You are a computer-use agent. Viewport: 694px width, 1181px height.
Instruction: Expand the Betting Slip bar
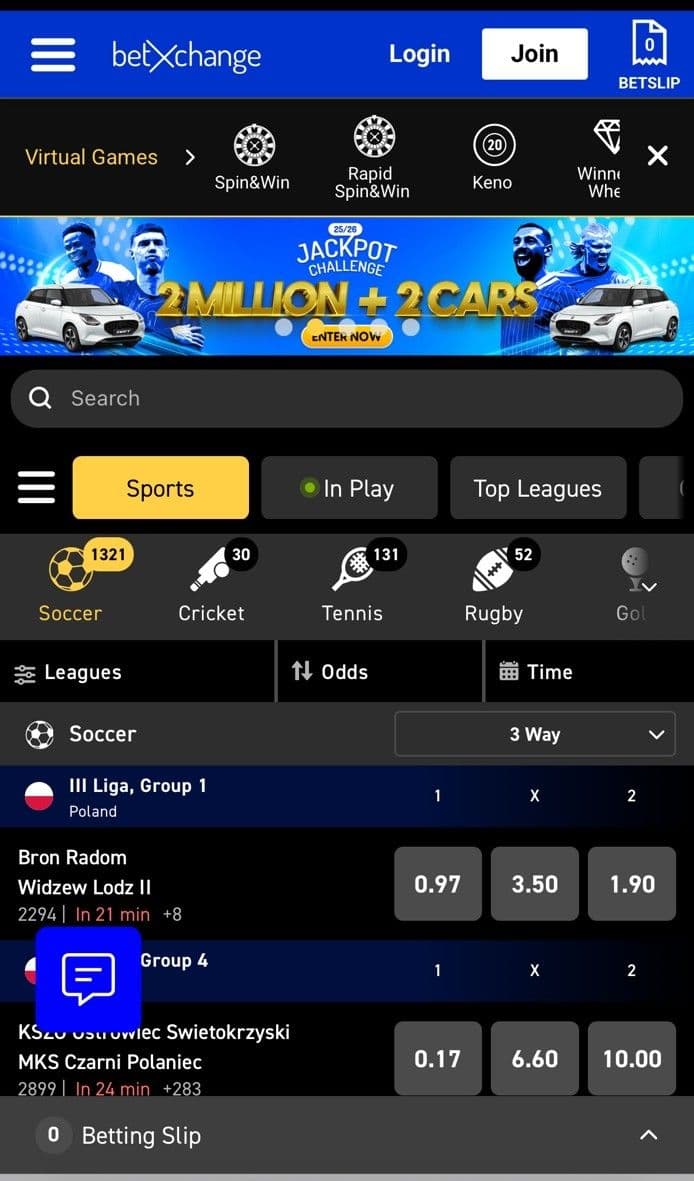point(648,1135)
